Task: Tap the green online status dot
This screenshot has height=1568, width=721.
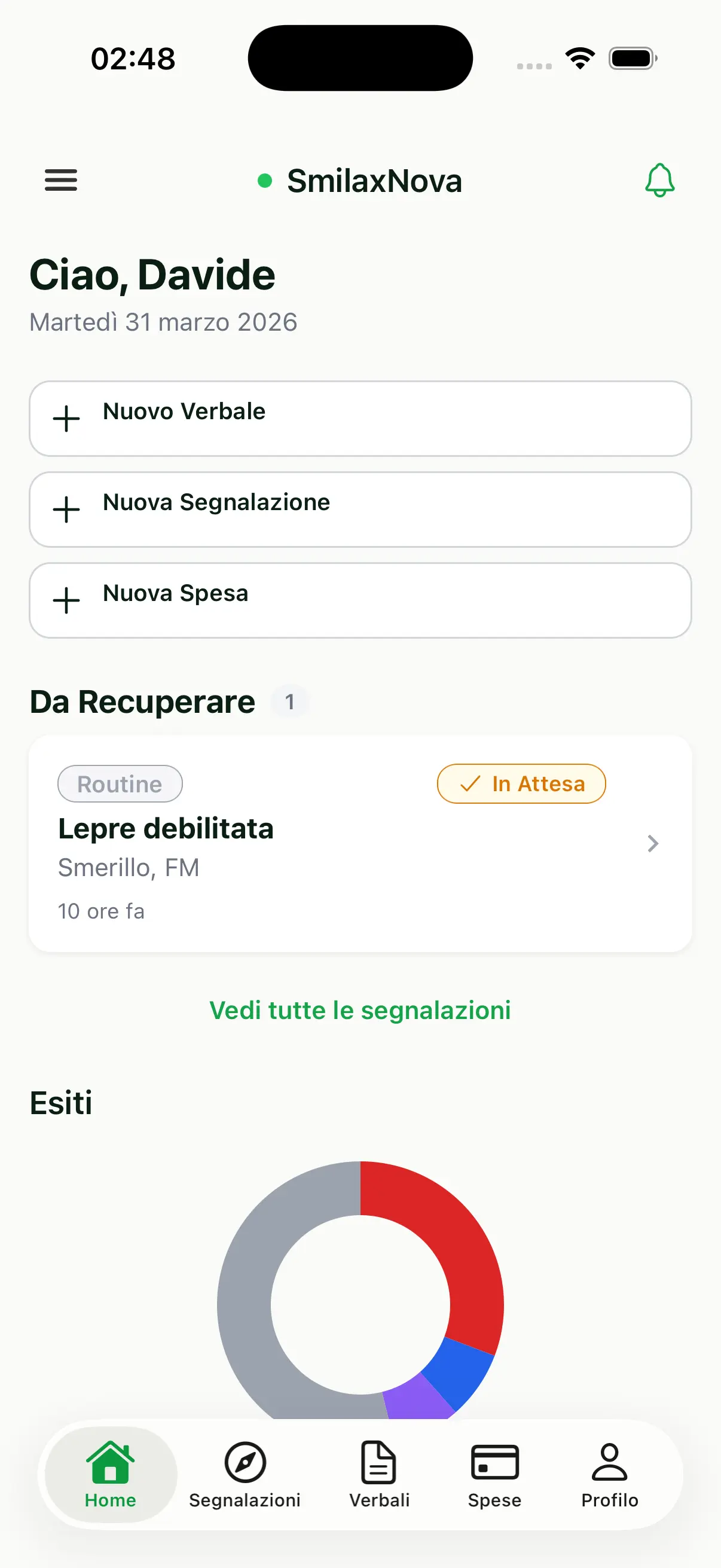Action: click(x=265, y=181)
